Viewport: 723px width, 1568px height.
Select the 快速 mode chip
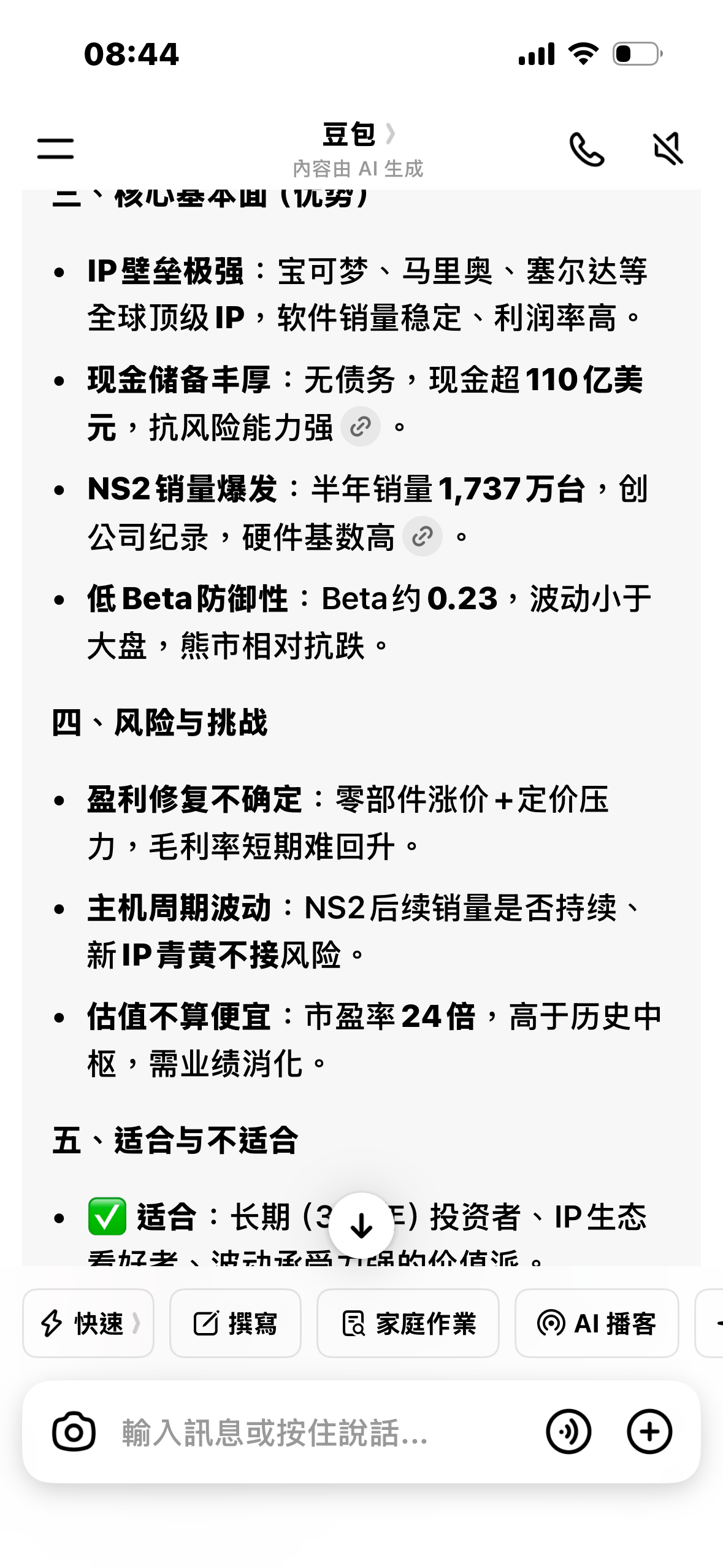(88, 1323)
